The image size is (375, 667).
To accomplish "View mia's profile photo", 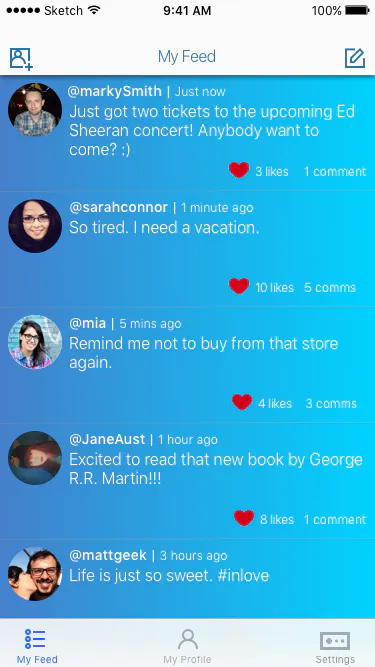I will 35,342.
